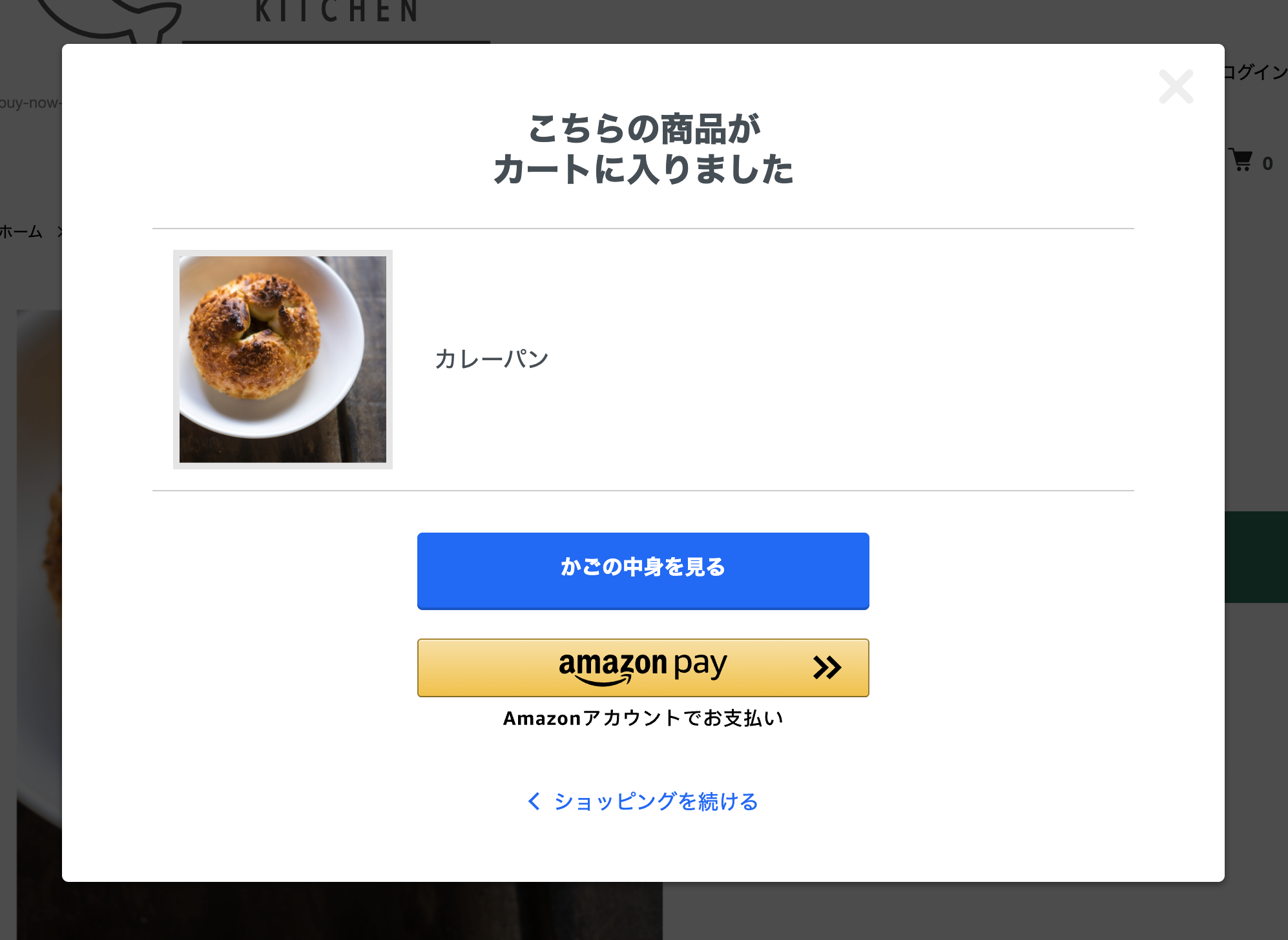Screen dimensions: 1288x940
Task: Open the カレーパン product thumbnail
Action: (x=283, y=359)
